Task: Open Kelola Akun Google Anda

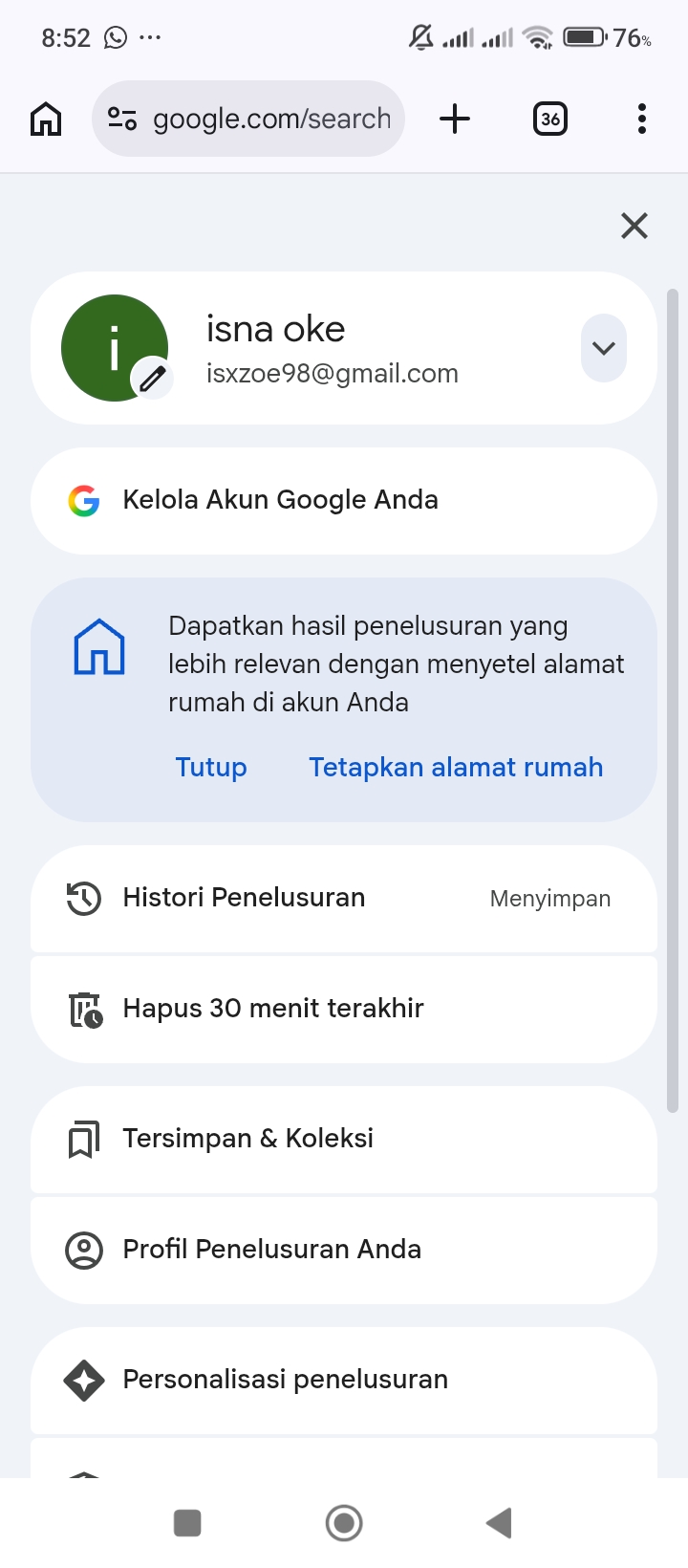Action: point(344,501)
